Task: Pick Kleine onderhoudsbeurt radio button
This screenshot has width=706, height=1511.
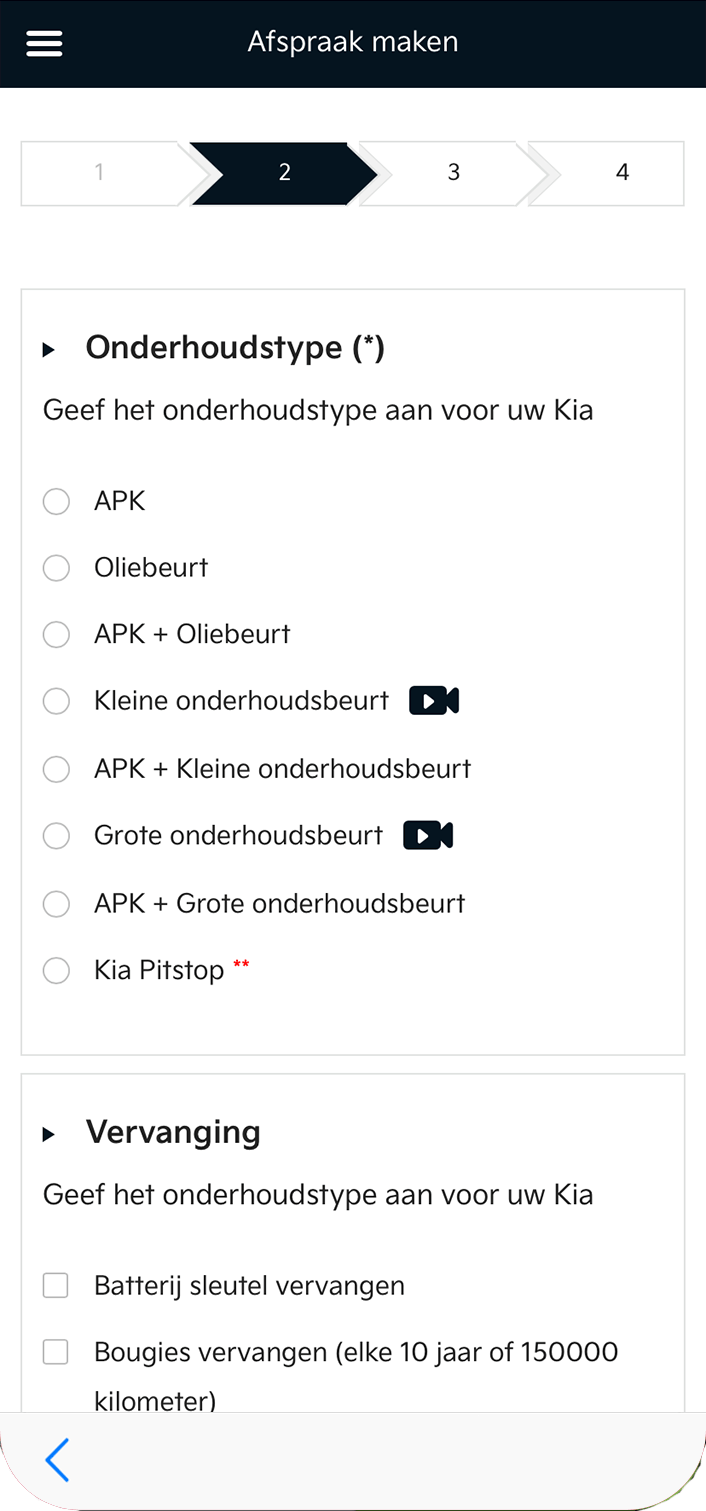Action: tap(56, 702)
